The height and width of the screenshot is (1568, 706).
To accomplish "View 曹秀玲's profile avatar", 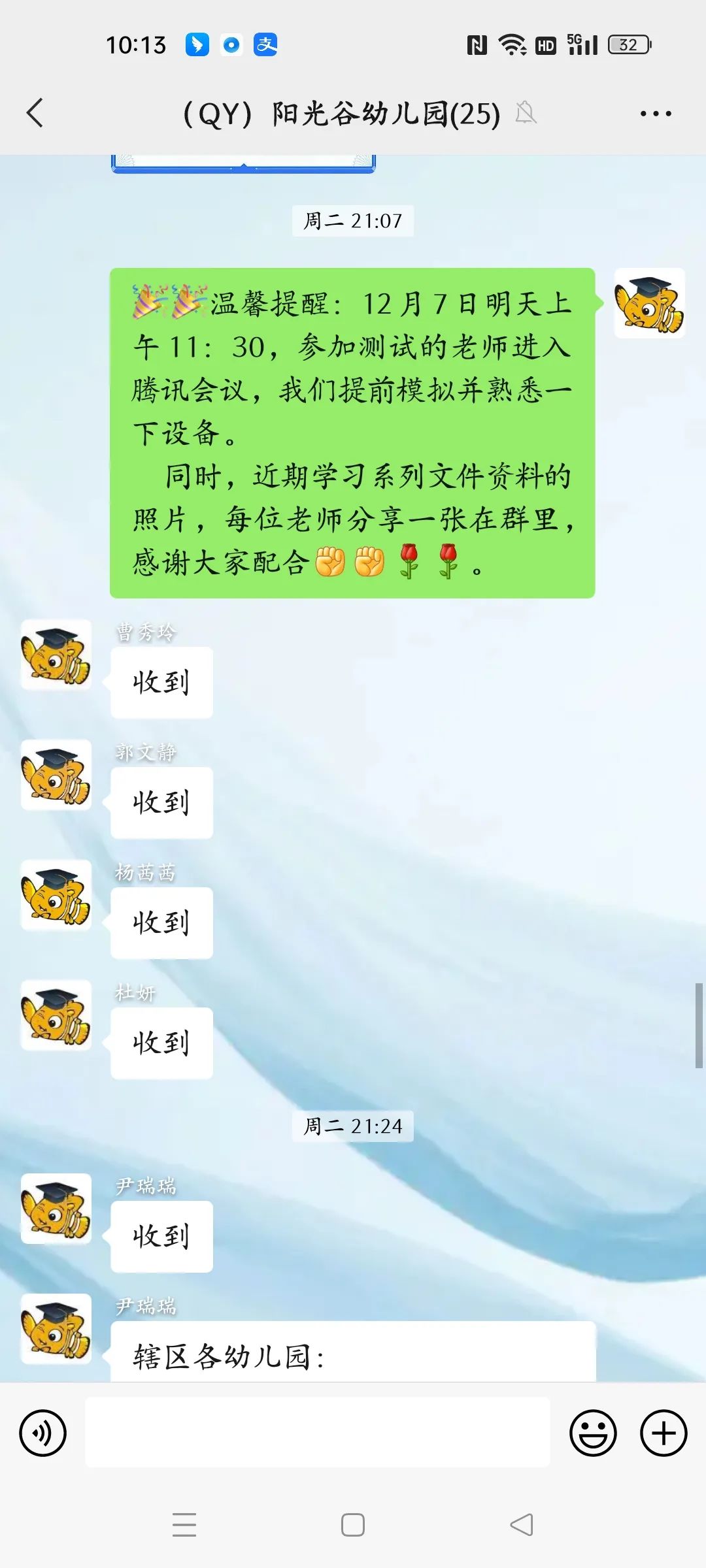I will pos(56,655).
